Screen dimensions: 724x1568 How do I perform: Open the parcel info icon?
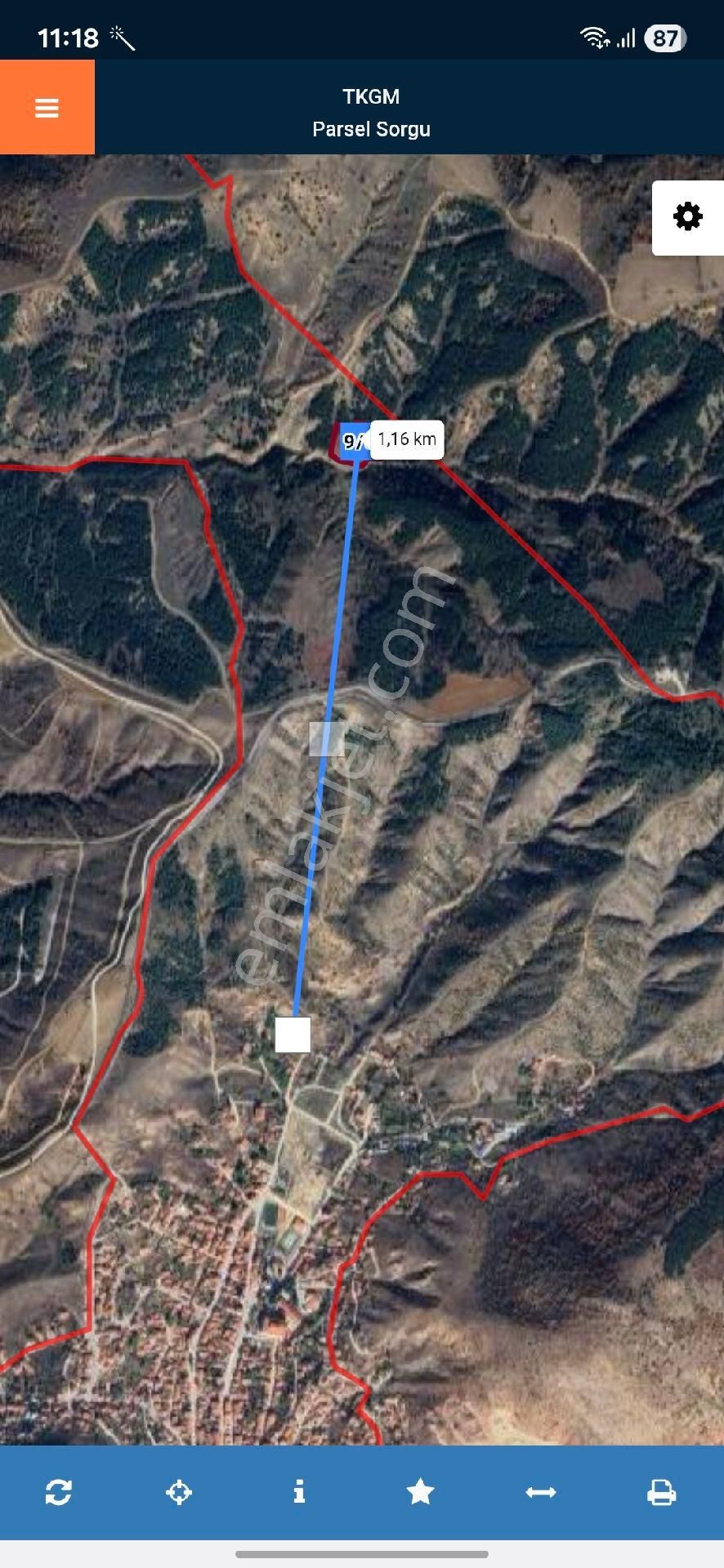(x=299, y=1492)
